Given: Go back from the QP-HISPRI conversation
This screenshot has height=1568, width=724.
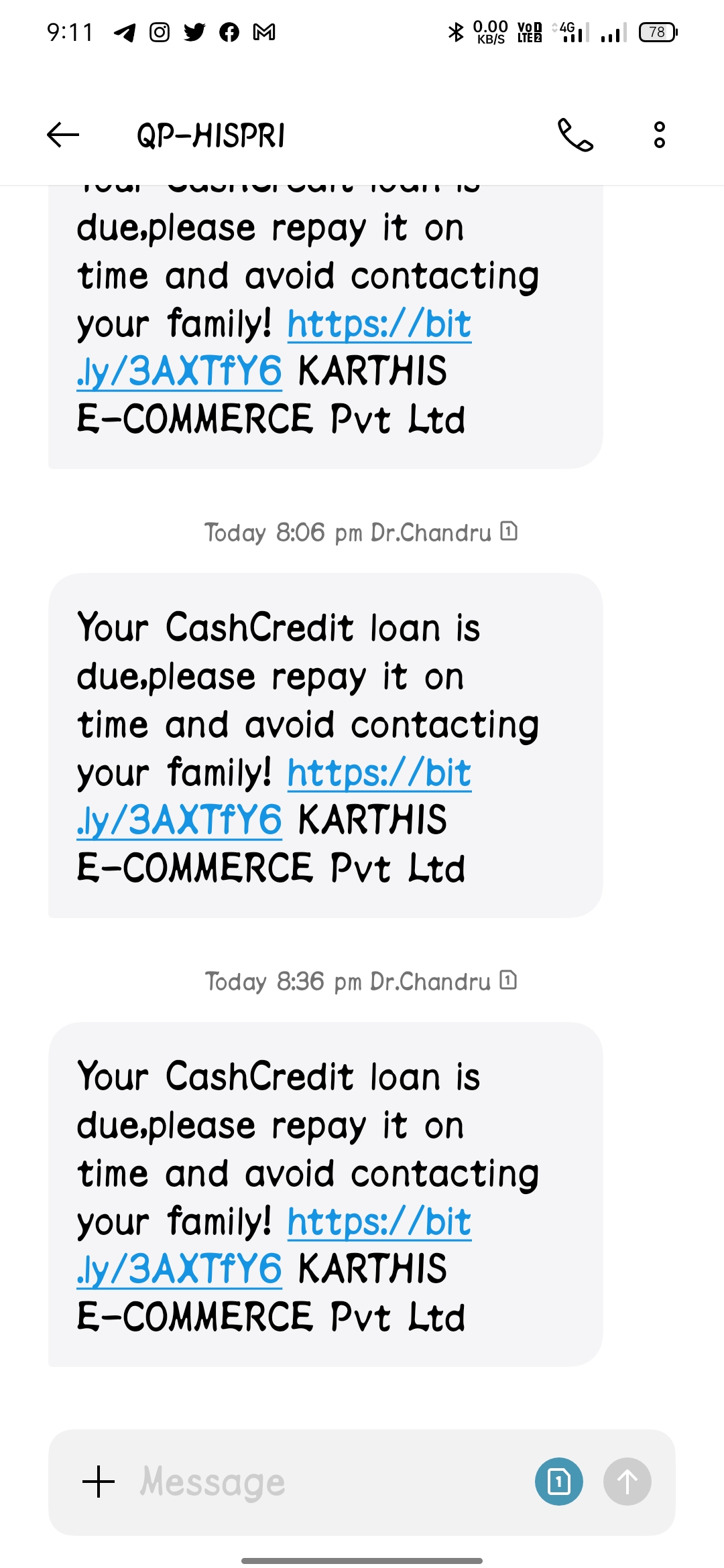Looking at the screenshot, I should pos(63,135).
